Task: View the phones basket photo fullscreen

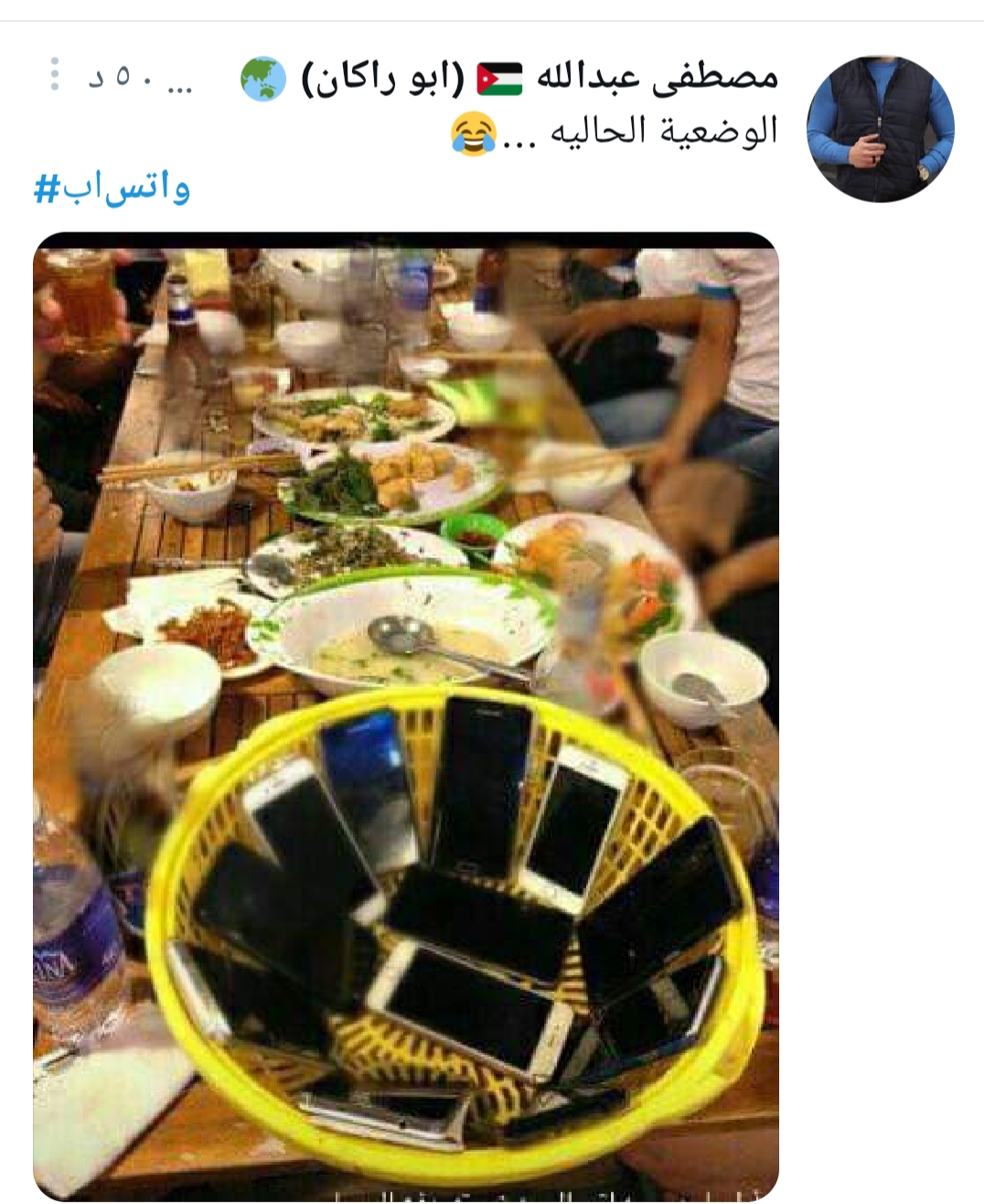Action: (406, 714)
